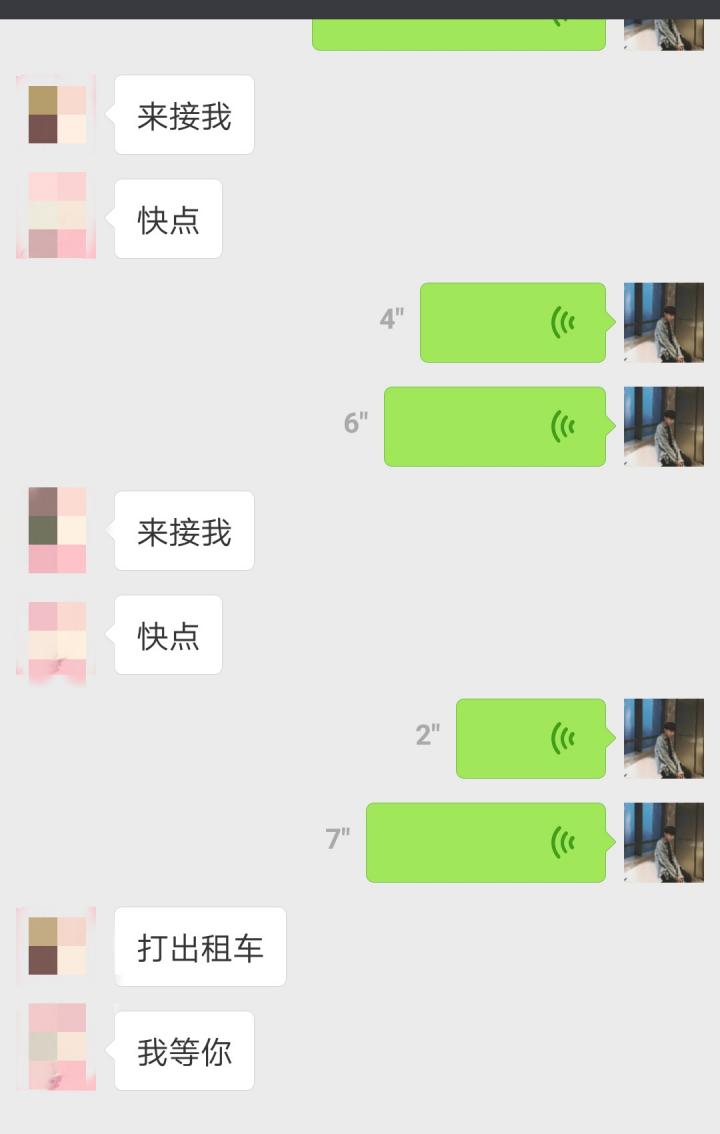Tap the speaker icon on the 6" voice bubble
Image resolution: width=720 pixels, height=1134 pixels.
click(561, 428)
